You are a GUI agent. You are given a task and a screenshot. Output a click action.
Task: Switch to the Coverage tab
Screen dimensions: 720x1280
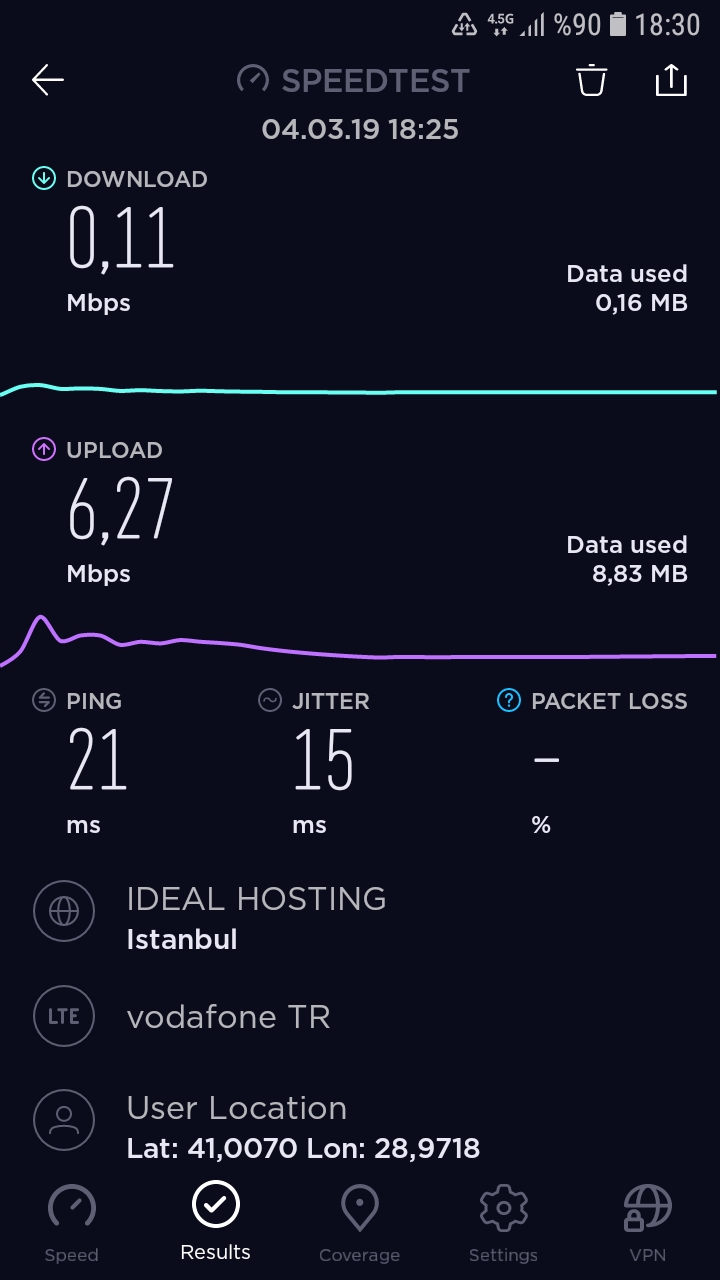click(x=360, y=1223)
